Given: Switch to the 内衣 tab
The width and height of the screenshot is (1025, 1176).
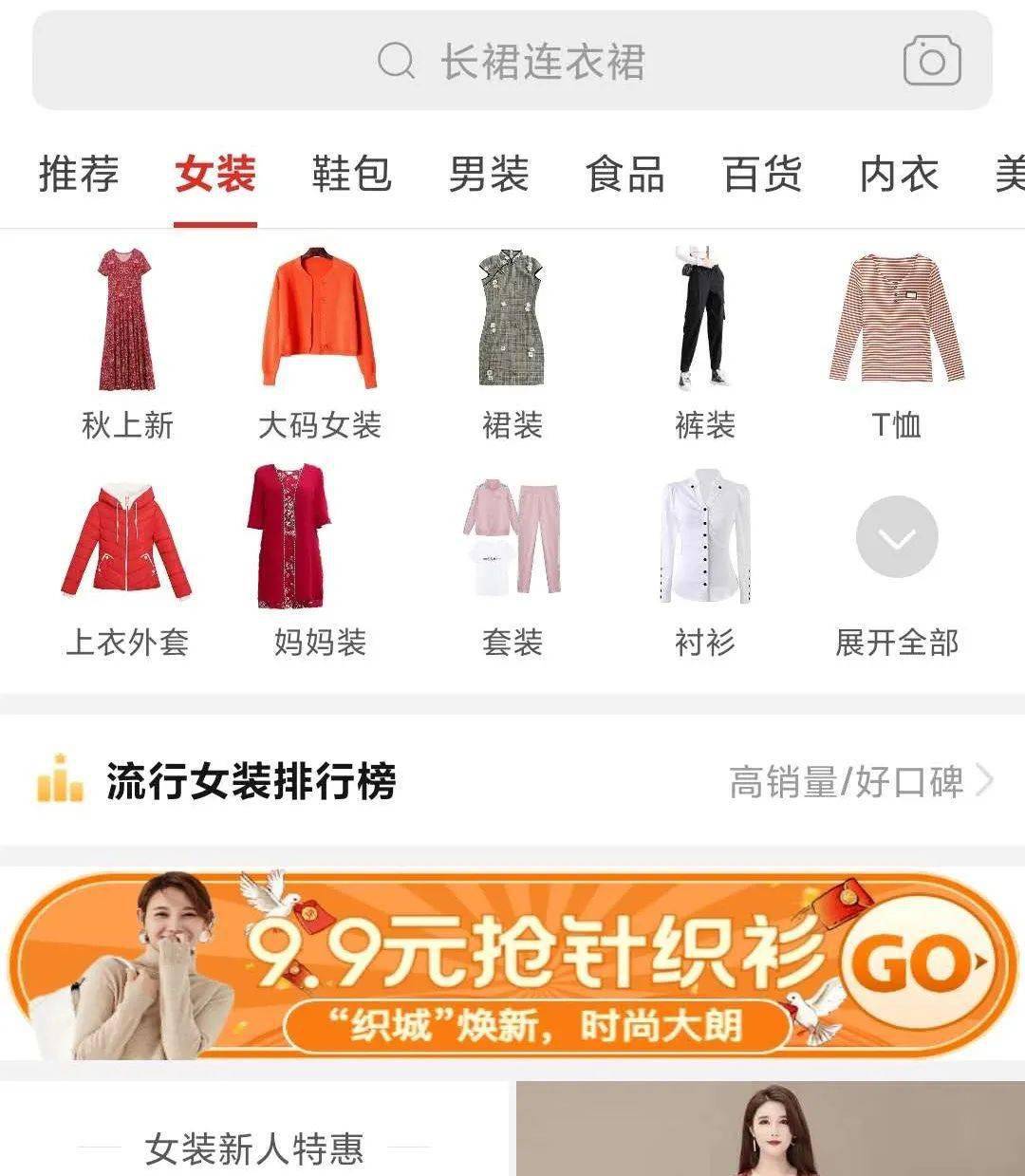Looking at the screenshot, I should (899, 175).
